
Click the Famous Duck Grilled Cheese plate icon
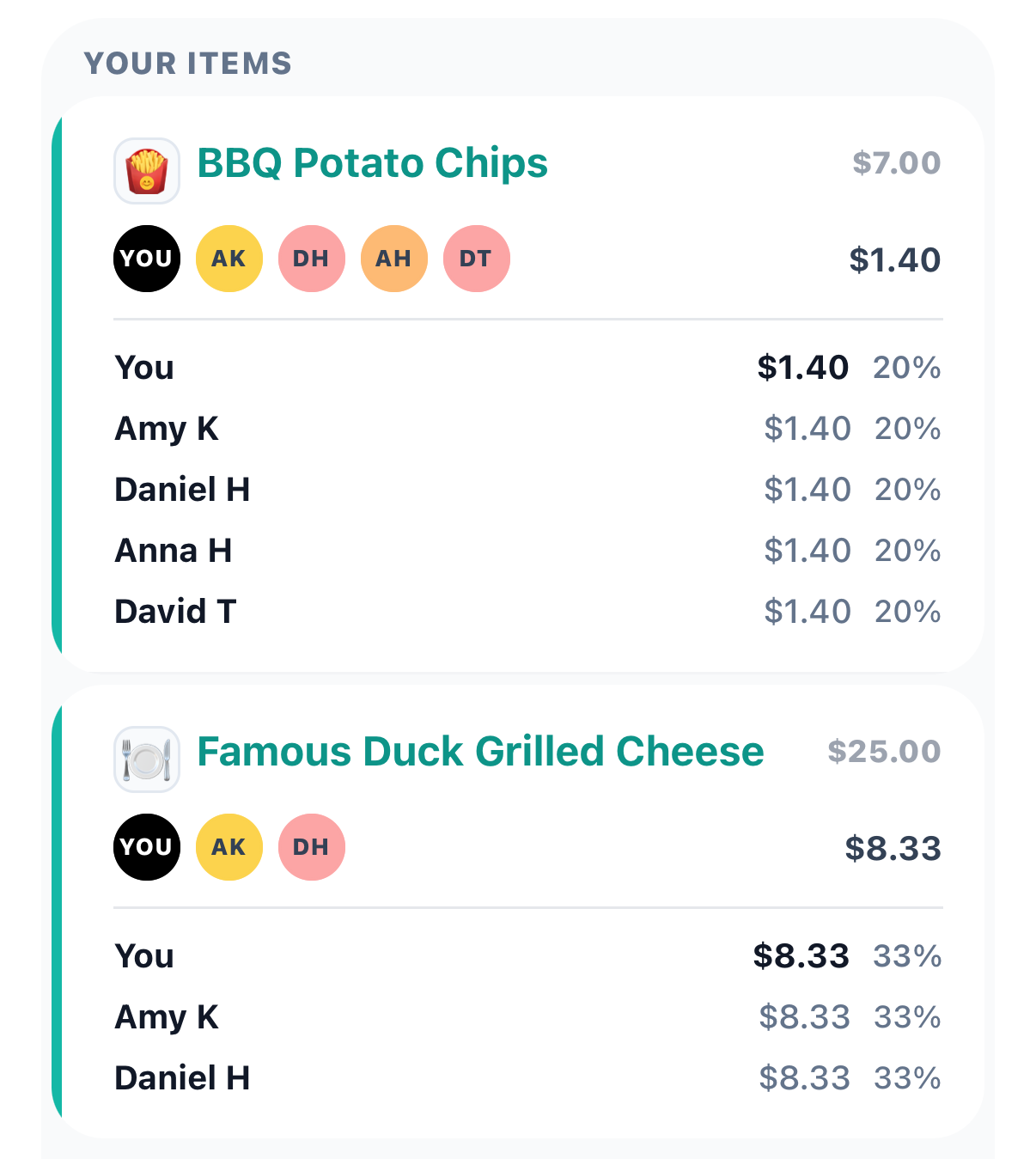(146, 753)
